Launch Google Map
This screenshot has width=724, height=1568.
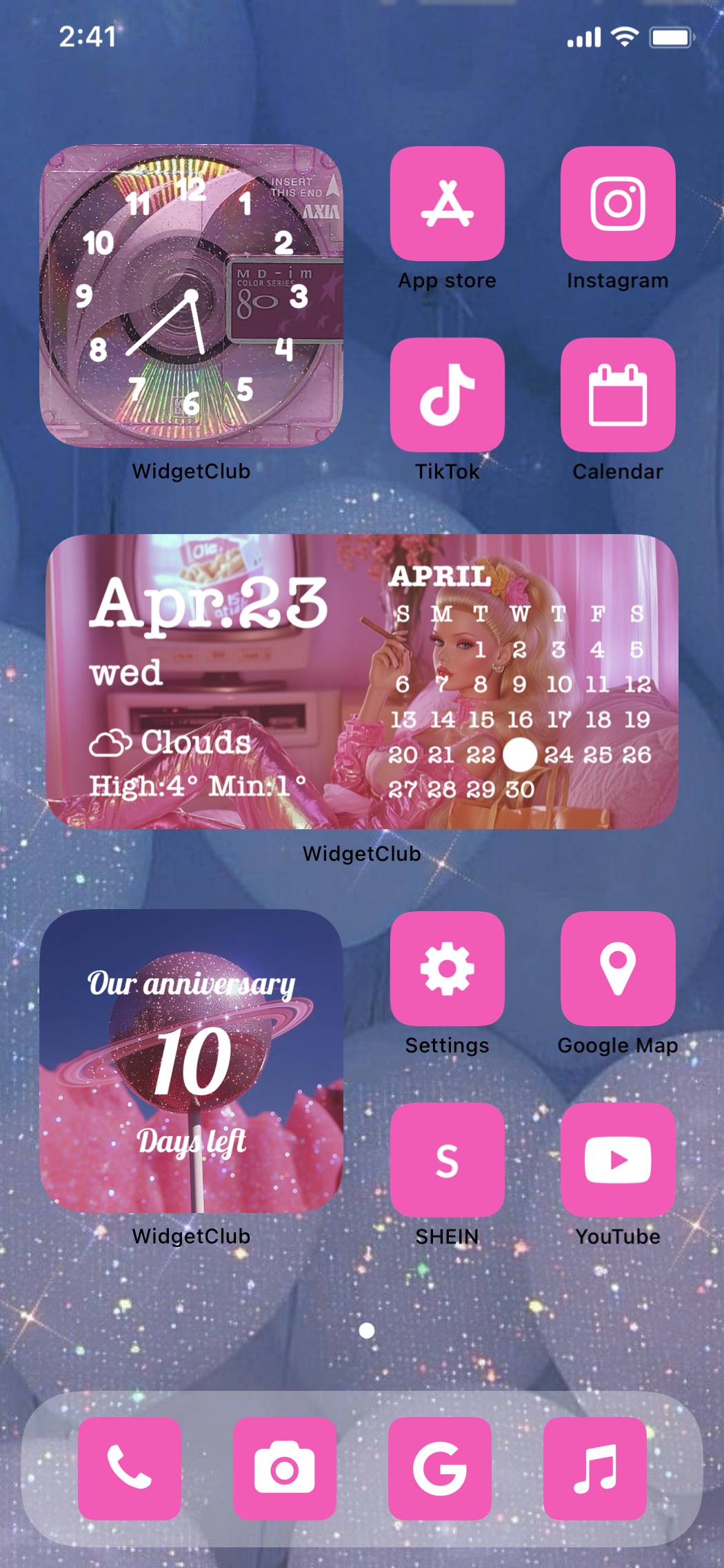pos(617,968)
